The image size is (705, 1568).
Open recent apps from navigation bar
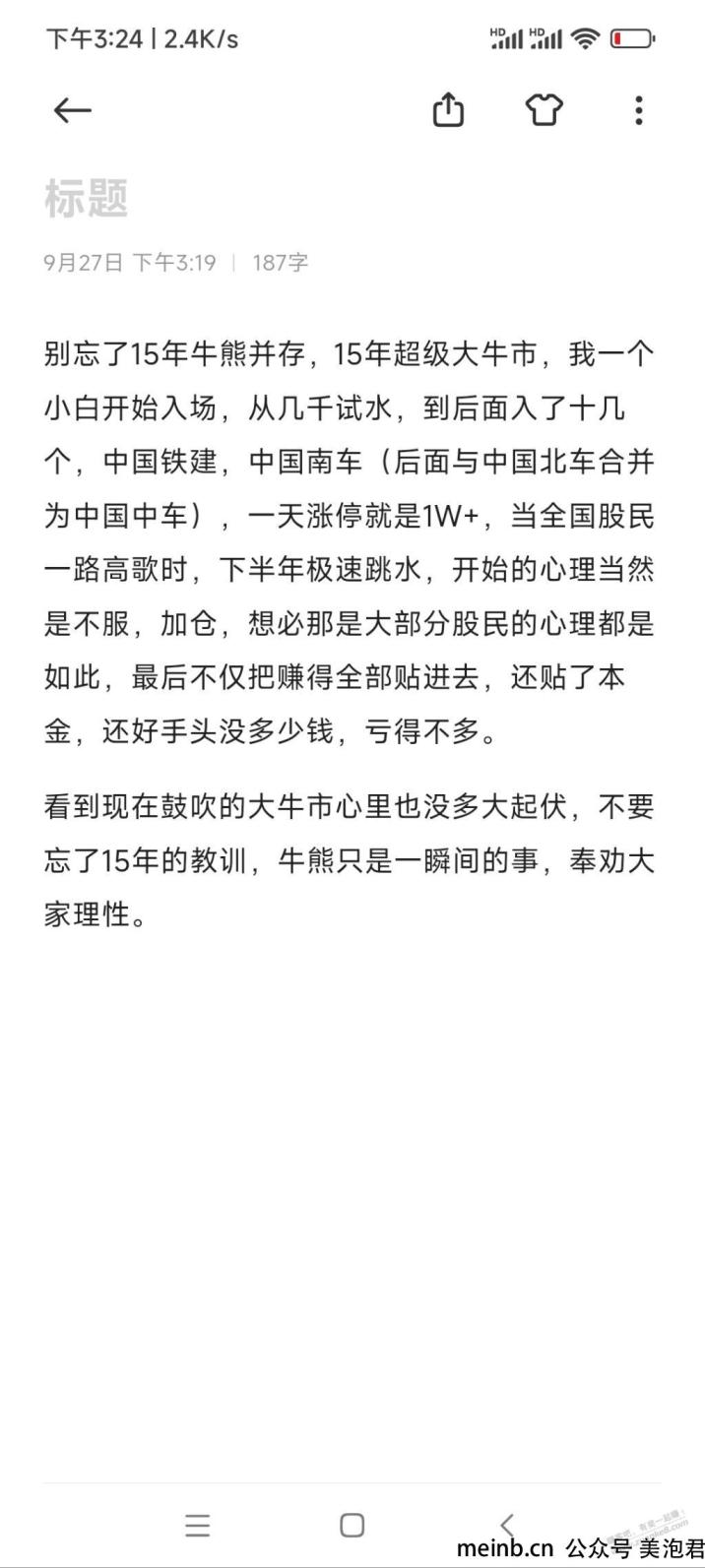click(198, 1525)
